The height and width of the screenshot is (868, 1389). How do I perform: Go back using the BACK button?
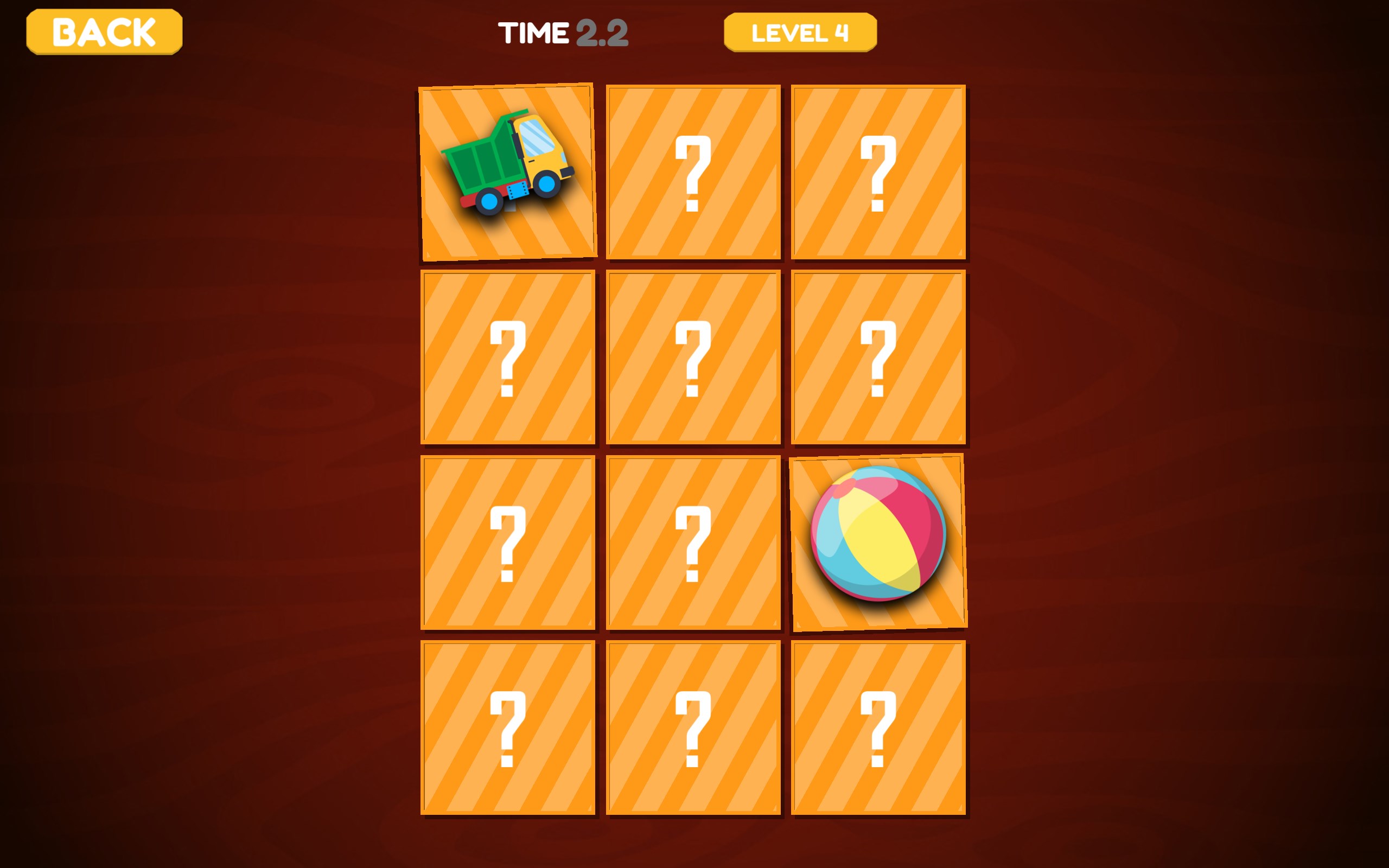pyautogui.click(x=104, y=32)
